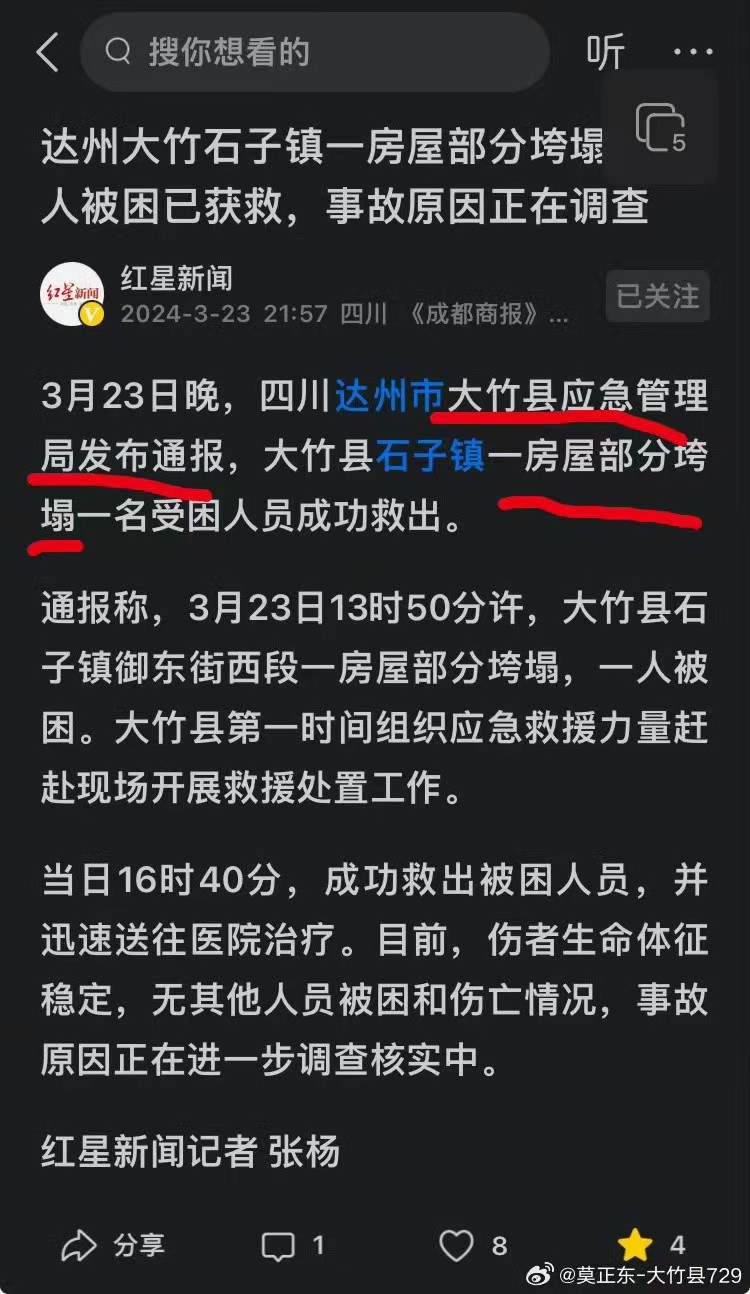The height and width of the screenshot is (1294, 750).
Task: Tap 听 to listen to the article
Action: click(605, 52)
